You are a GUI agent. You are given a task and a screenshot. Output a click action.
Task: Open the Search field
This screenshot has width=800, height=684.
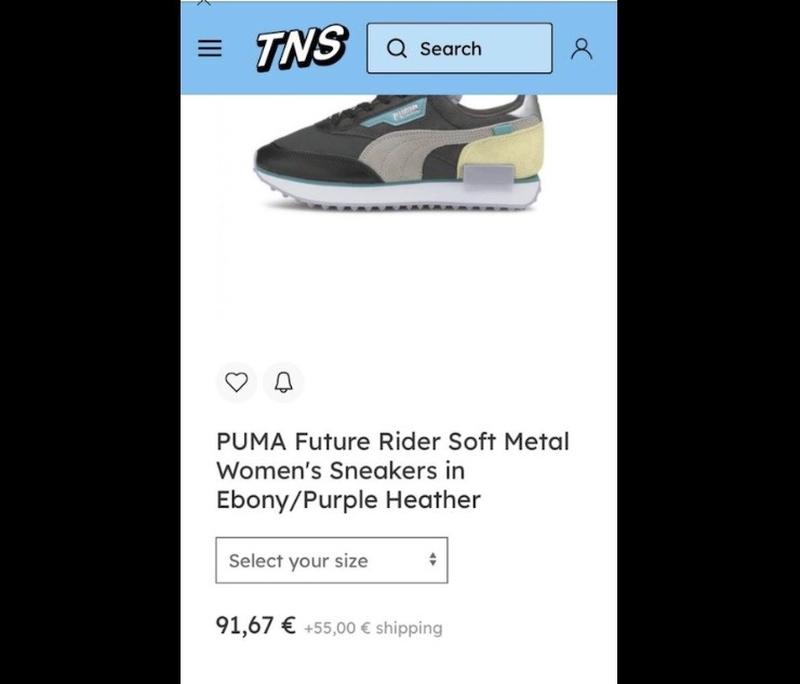pyautogui.click(x=459, y=49)
